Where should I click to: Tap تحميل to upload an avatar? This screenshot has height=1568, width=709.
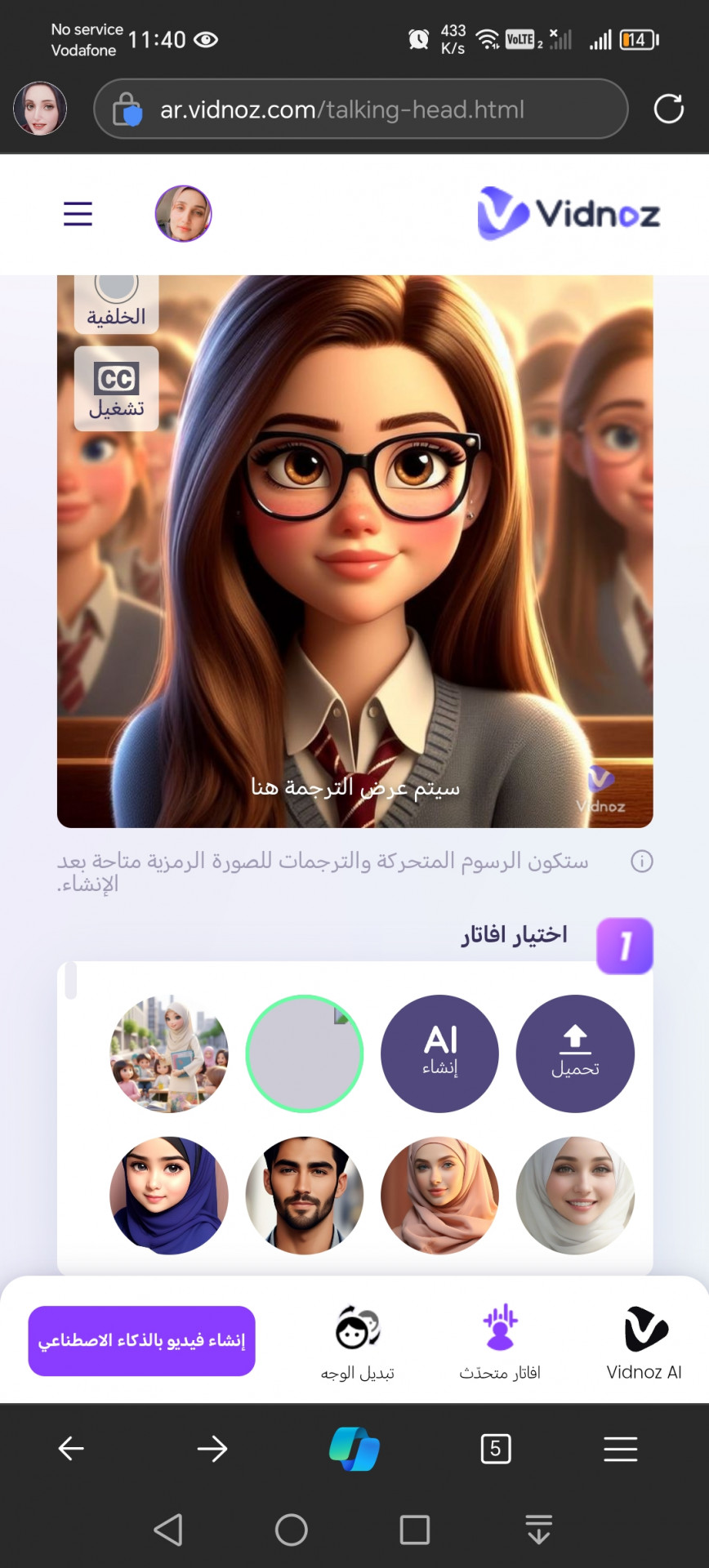pyautogui.click(x=575, y=1053)
